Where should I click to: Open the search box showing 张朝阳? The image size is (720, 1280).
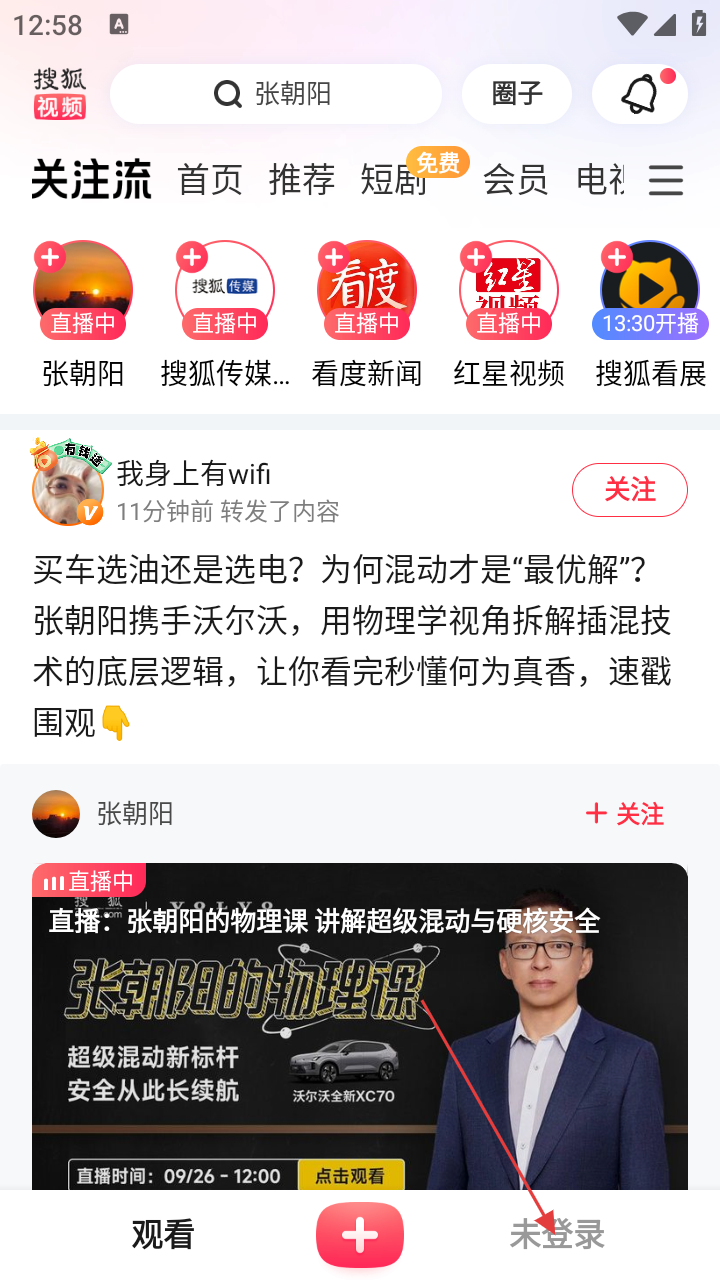coord(275,94)
